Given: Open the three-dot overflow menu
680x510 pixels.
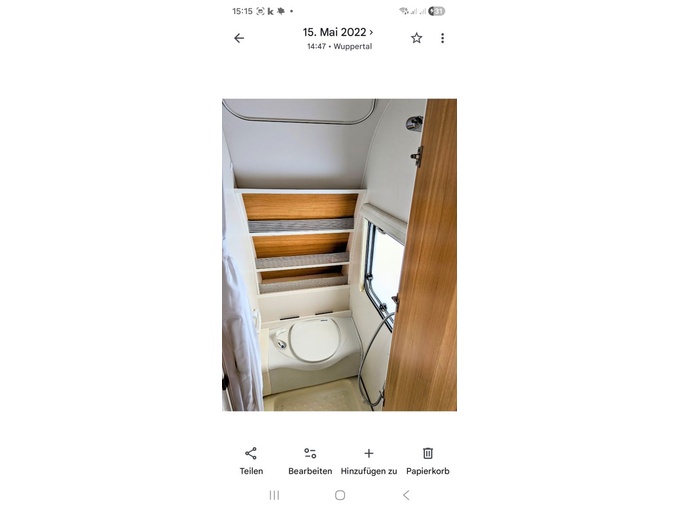Looking at the screenshot, I should point(442,38).
